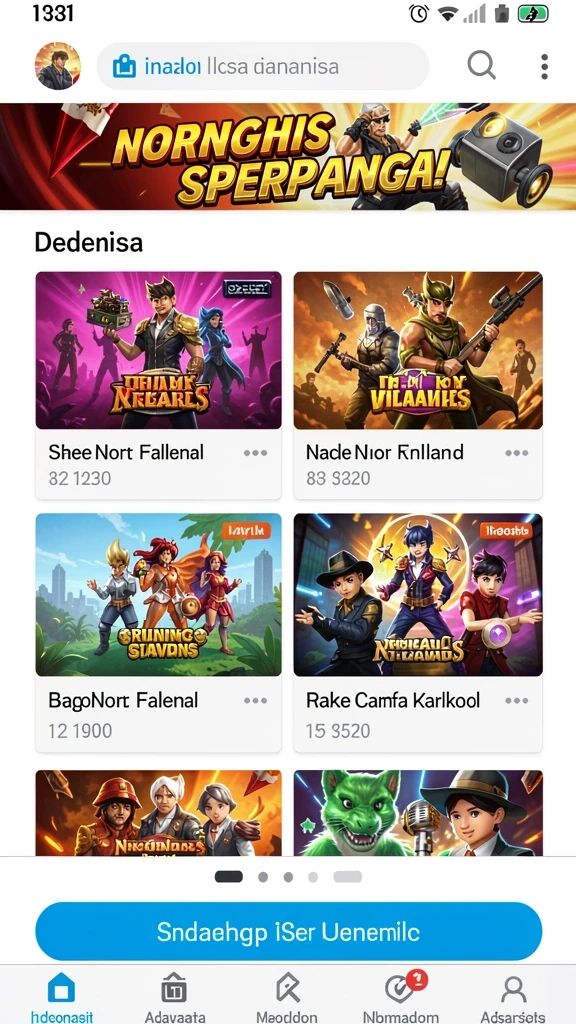Switch to the hdeonasit home tab

61,997
